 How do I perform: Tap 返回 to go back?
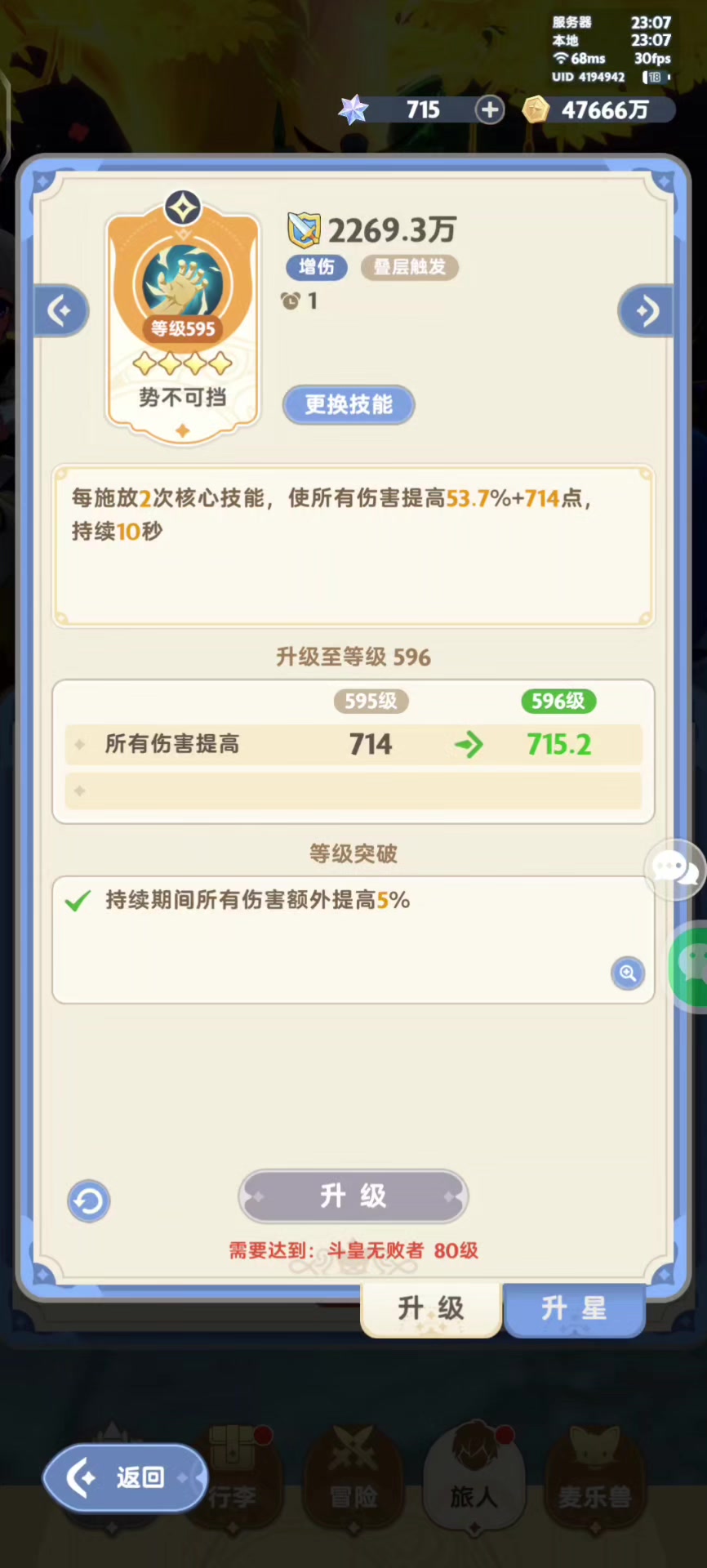tap(125, 1477)
